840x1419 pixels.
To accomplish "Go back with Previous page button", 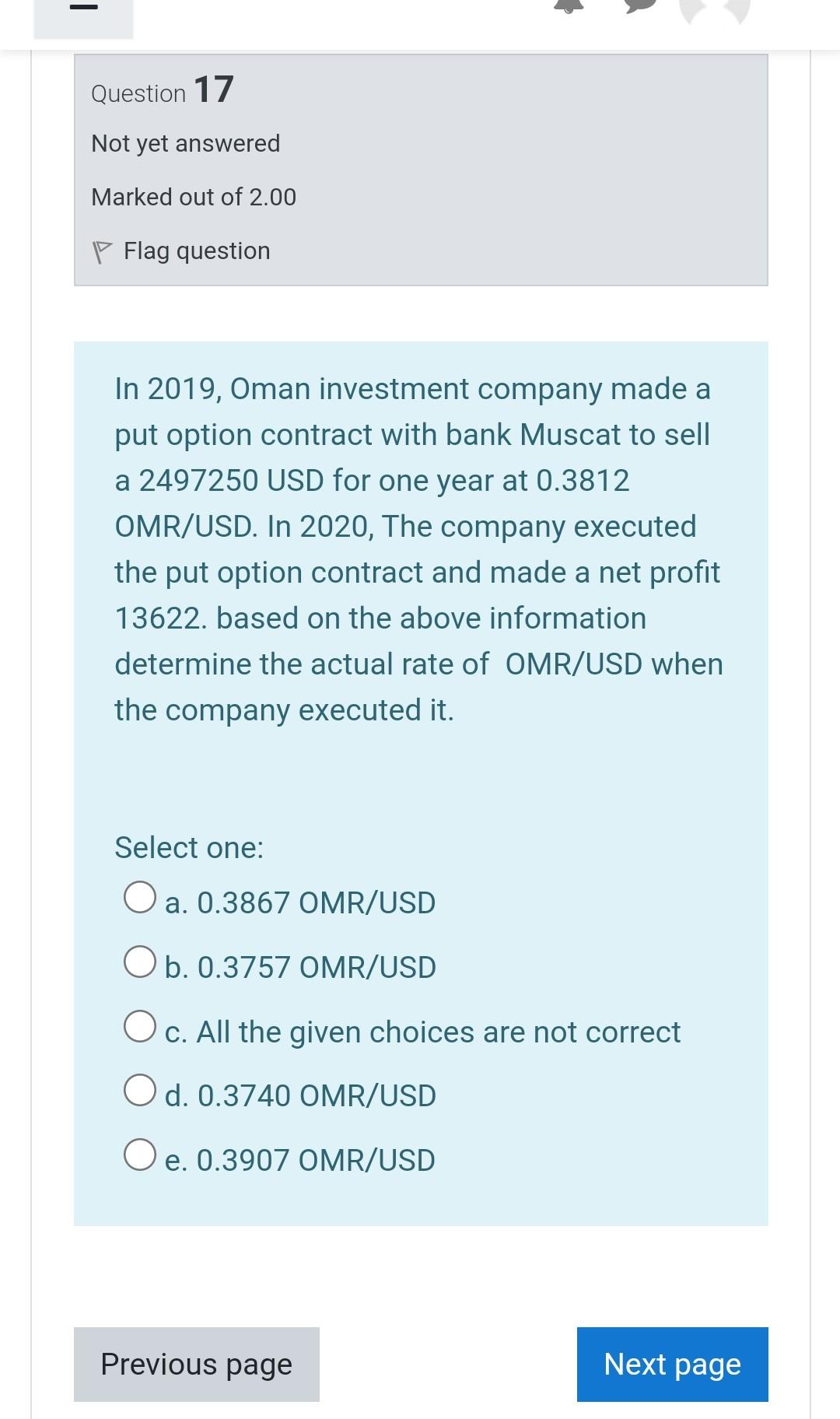I will 197,1365.
